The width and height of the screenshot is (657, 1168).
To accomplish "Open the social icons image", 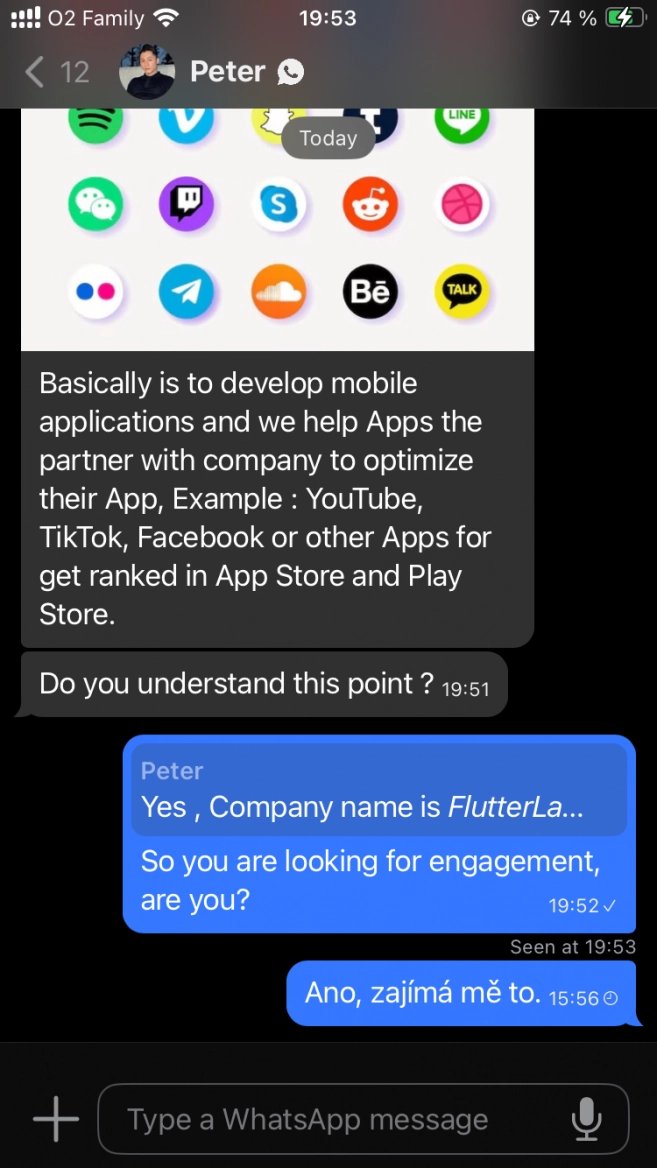I will pos(277,230).
